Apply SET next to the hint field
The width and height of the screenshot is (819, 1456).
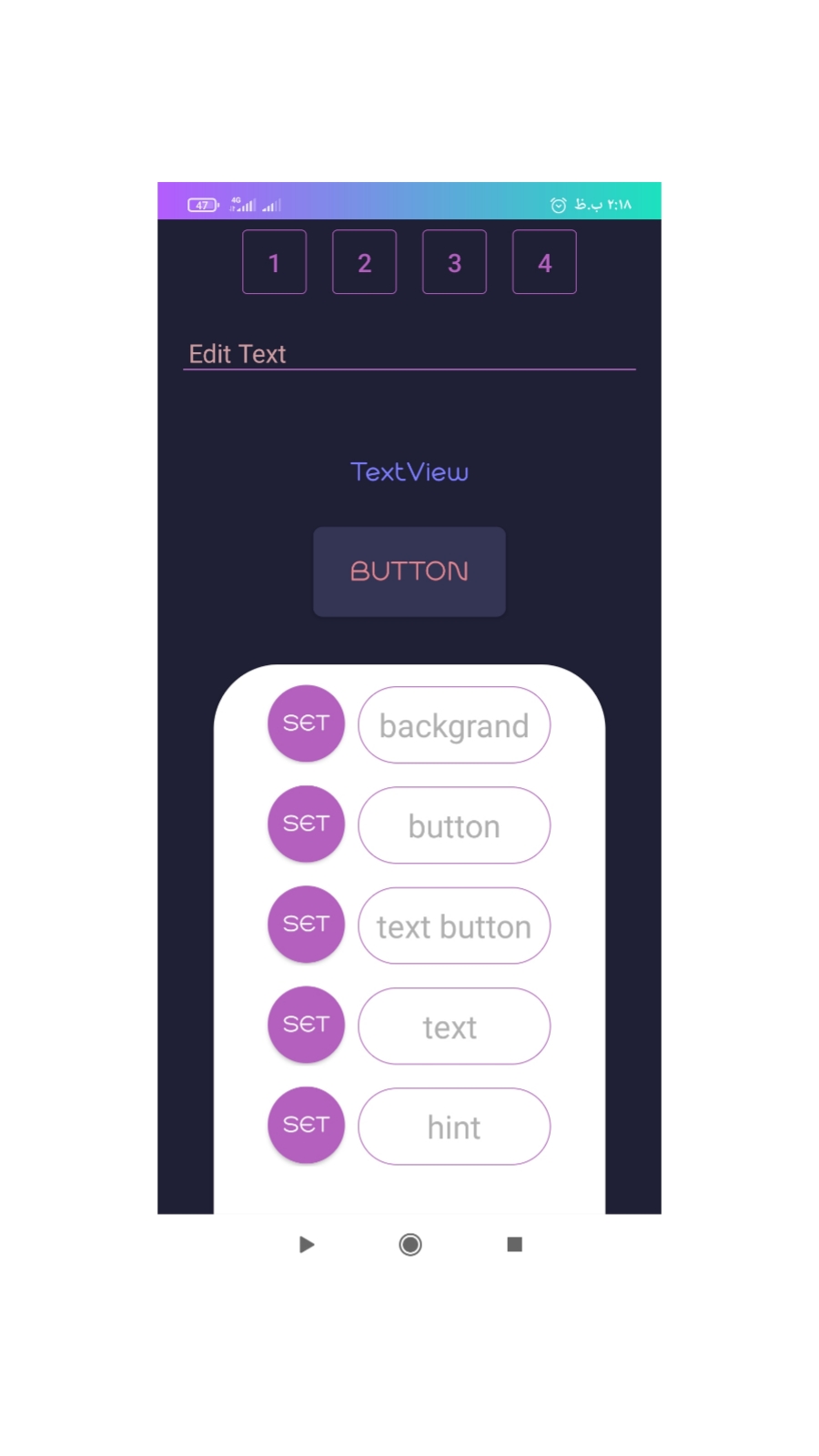(x=306, y=1125)
